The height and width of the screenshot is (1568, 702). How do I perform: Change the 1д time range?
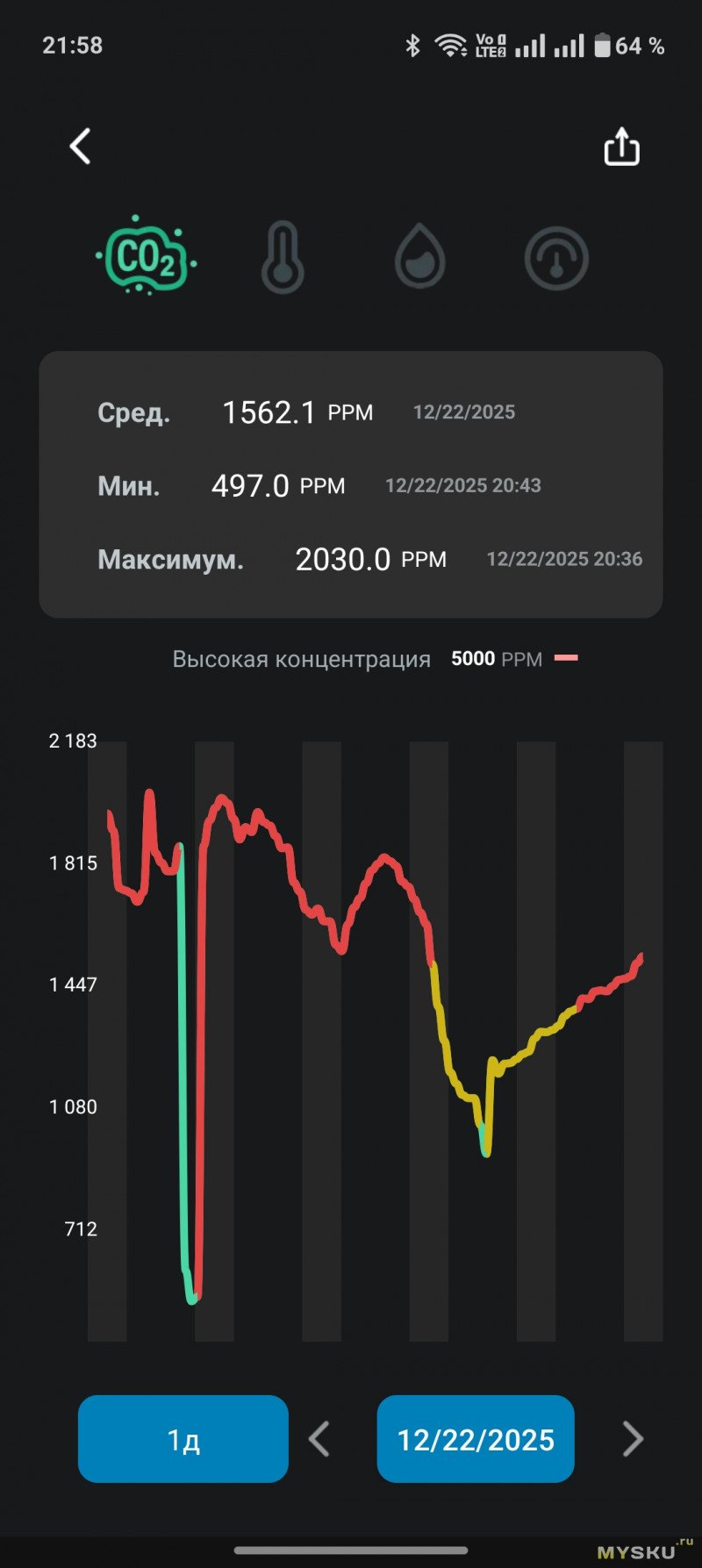coord(183,1439)
